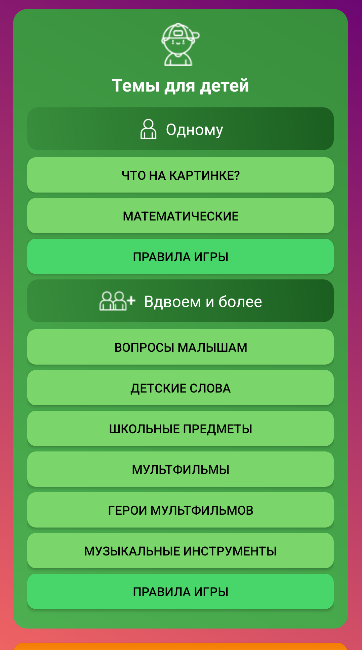Choose ГЕРОИ МУЛЬТФИЛЬМОВ
The height and width of the screenshot is (650, 362).
coord(180,510)
